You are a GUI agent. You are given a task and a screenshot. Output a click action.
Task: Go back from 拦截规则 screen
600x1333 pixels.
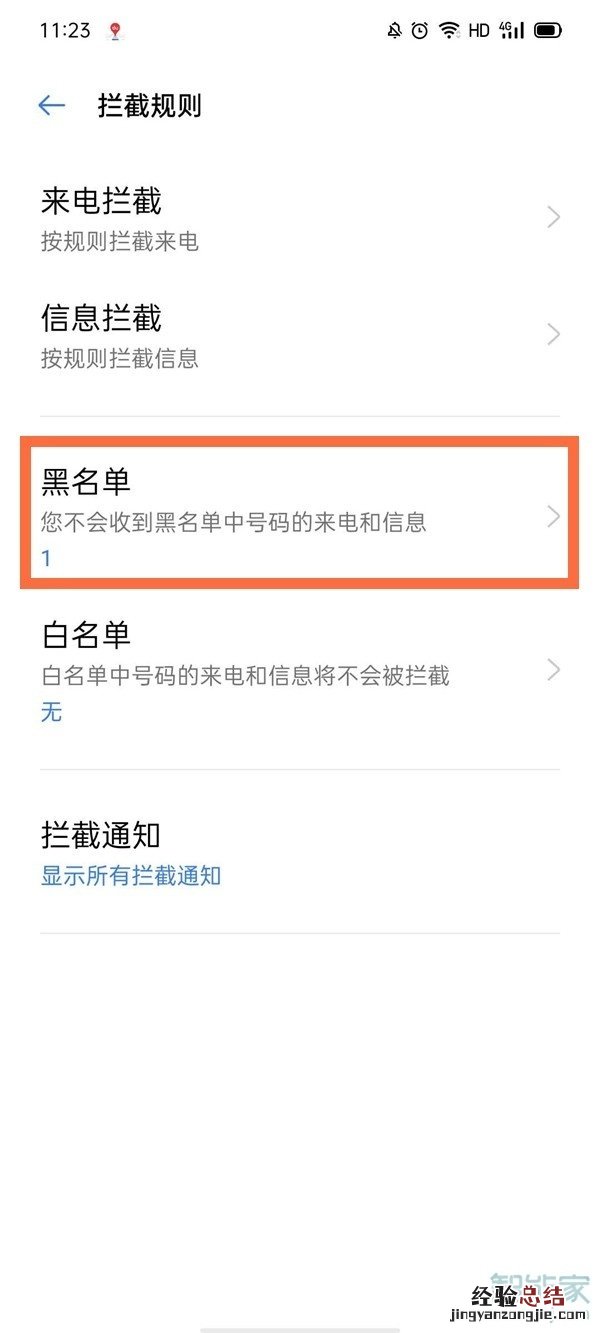(51, 106)
